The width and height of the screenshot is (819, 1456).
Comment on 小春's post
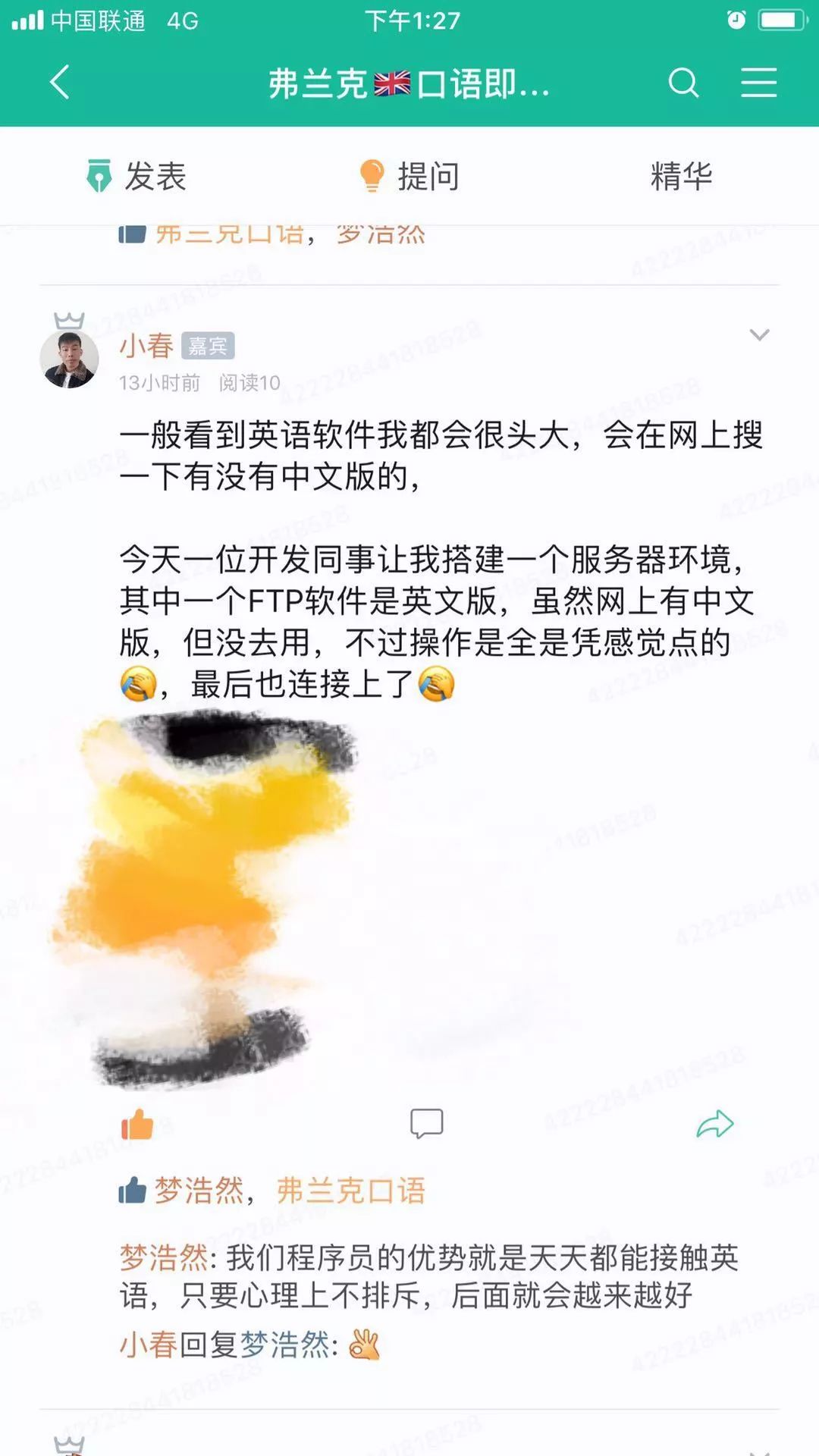pos(426,1123)
